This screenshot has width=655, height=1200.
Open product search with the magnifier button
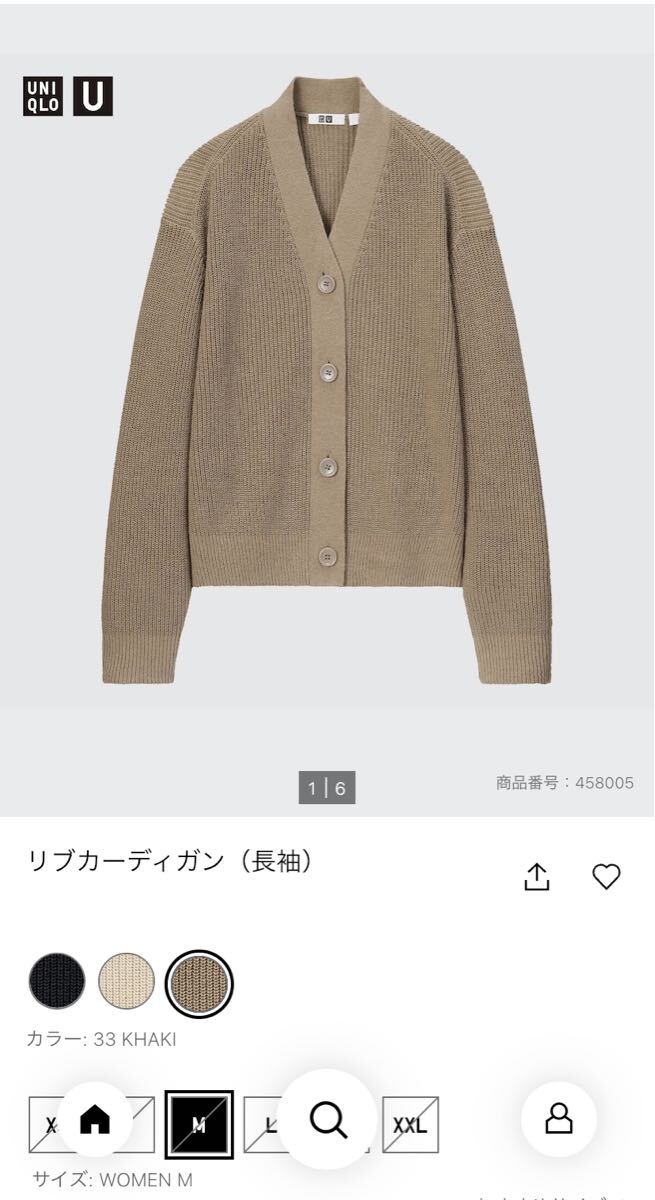327,1119
